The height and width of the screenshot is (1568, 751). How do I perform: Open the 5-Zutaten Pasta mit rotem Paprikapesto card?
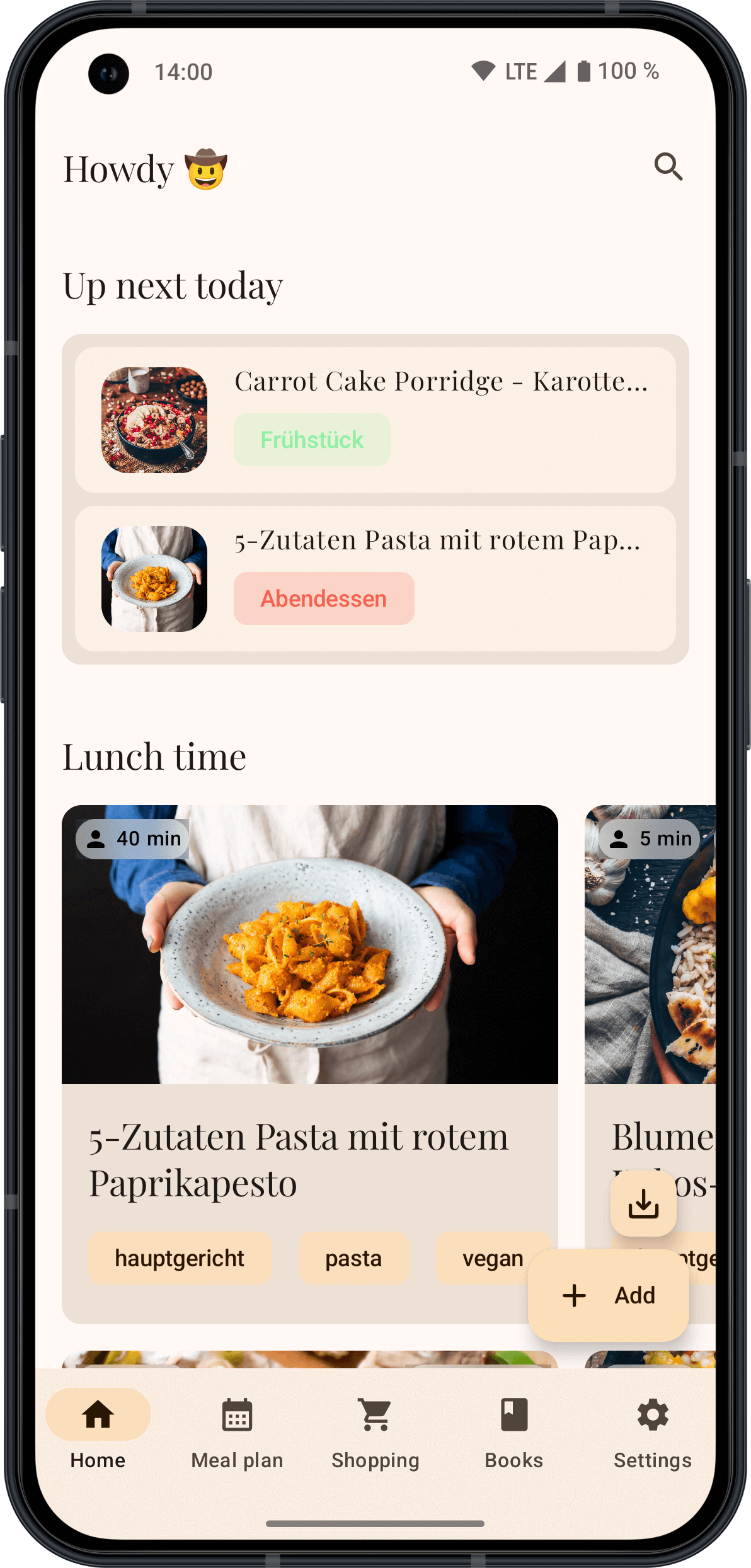[309, 1064]
